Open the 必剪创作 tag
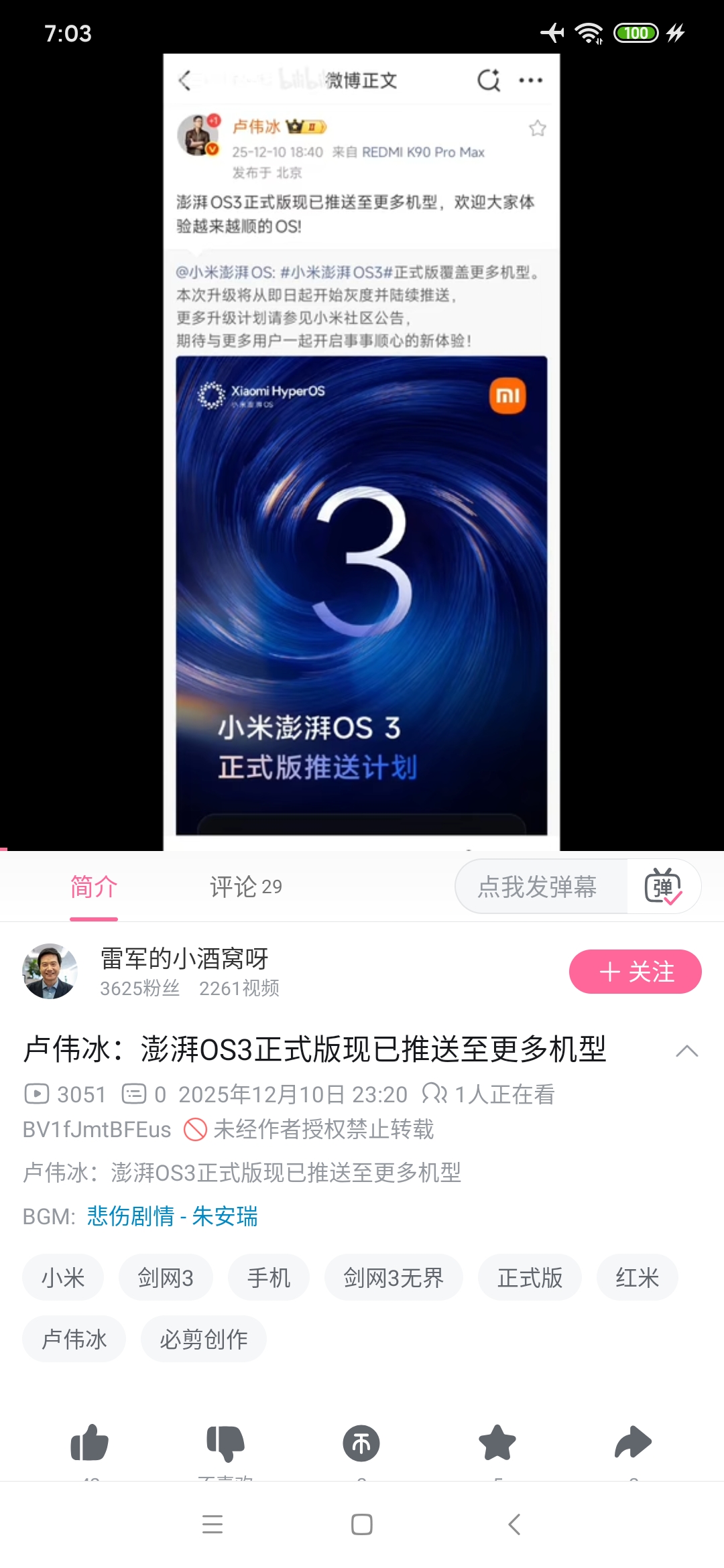Image resolution: width=724 pixels, height=1568 pixels. 203,1340
